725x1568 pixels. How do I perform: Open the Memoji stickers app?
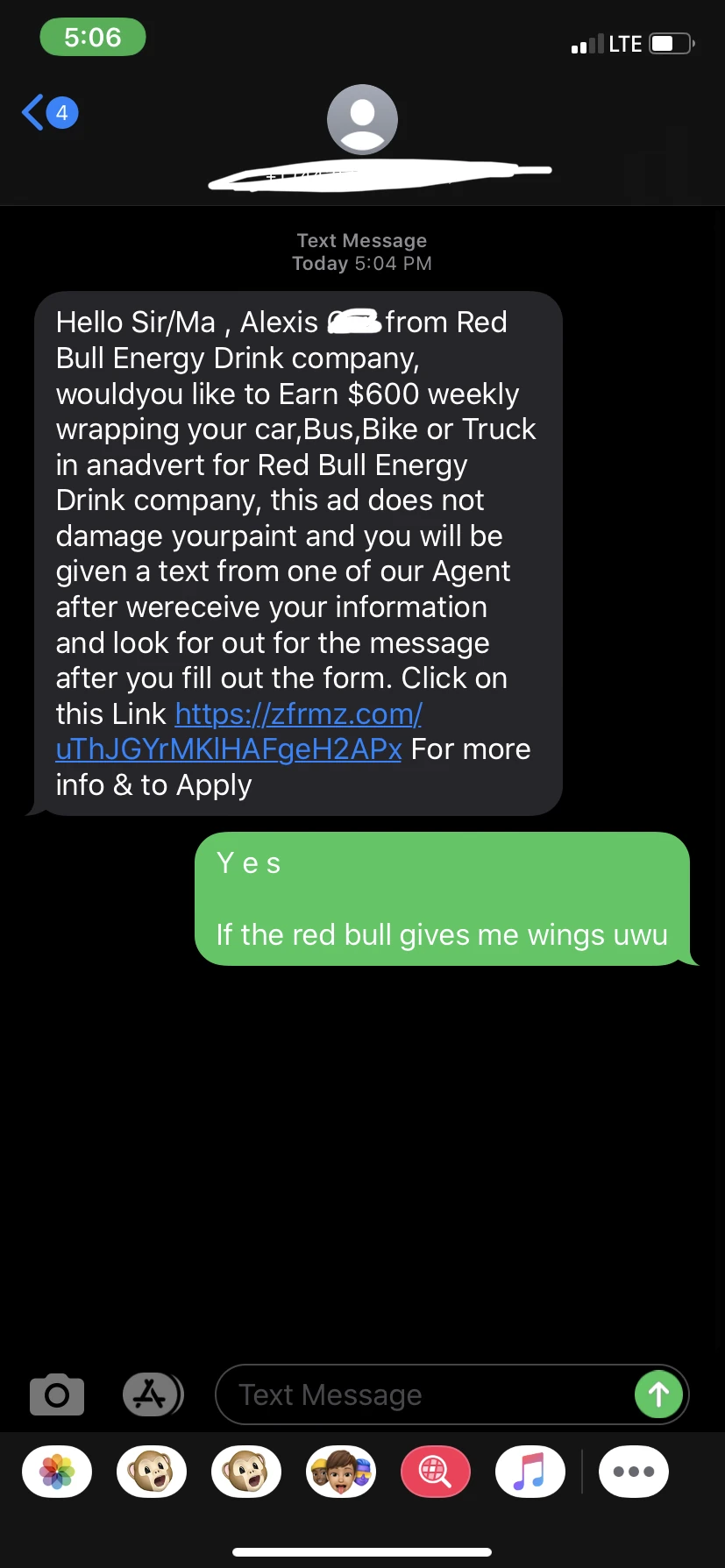coord(341,1472)
